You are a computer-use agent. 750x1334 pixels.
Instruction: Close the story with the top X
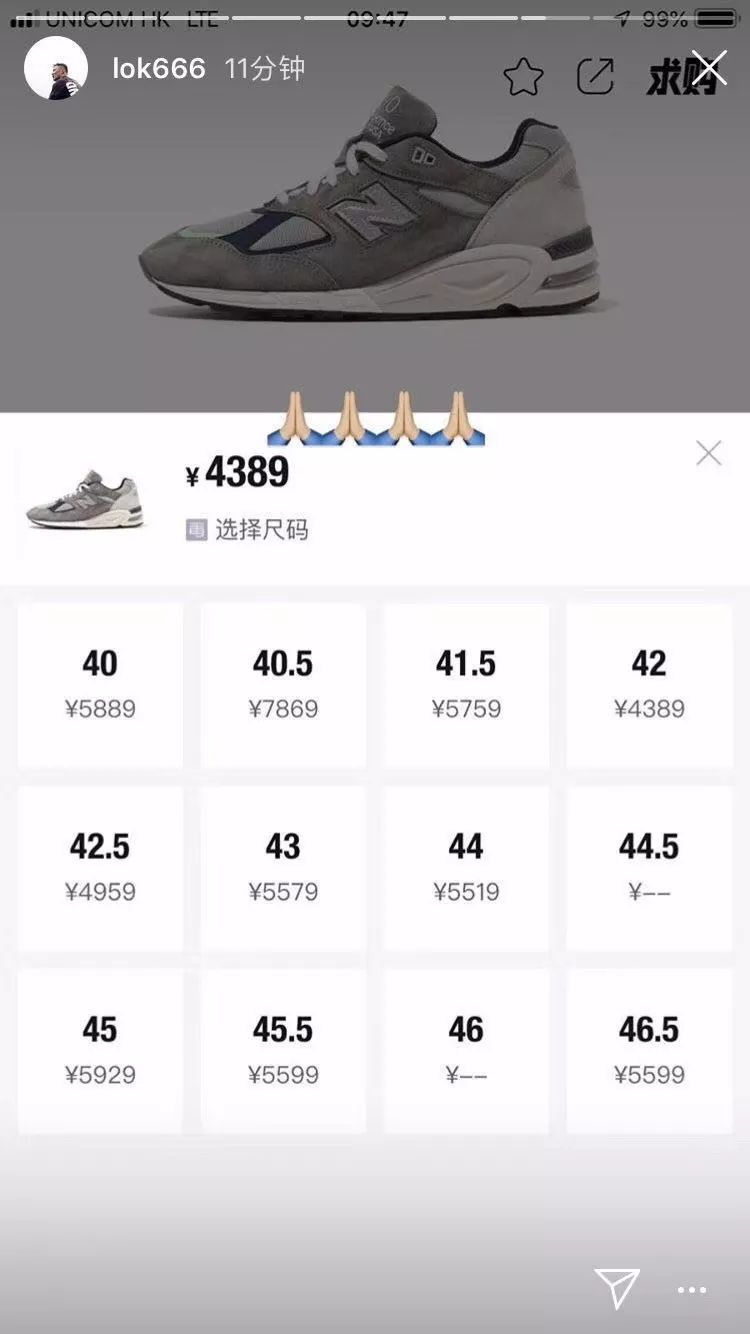[709, 68]
